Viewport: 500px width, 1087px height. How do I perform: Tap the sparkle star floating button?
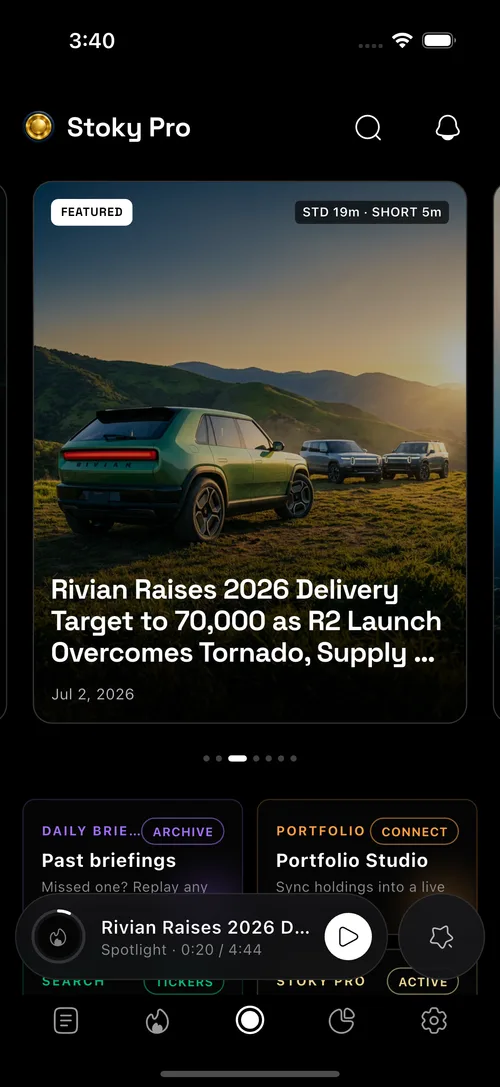(x=442, y=937)
